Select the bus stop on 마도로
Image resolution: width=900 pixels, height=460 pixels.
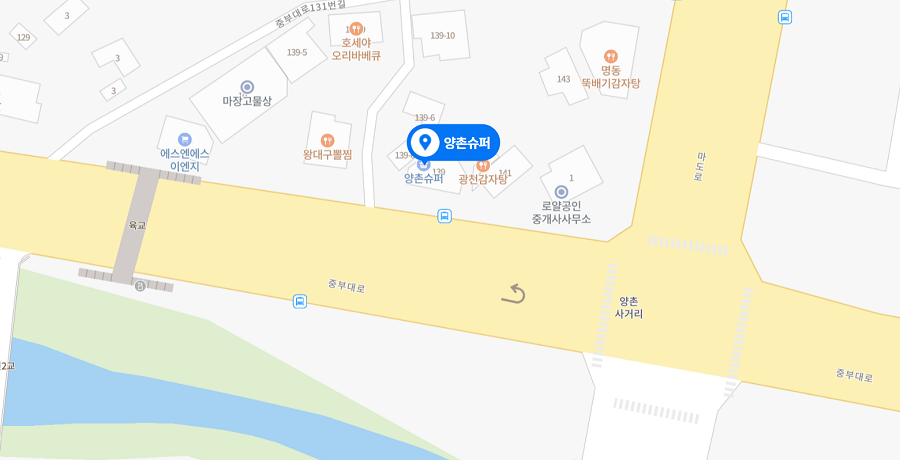coord(785,17)
